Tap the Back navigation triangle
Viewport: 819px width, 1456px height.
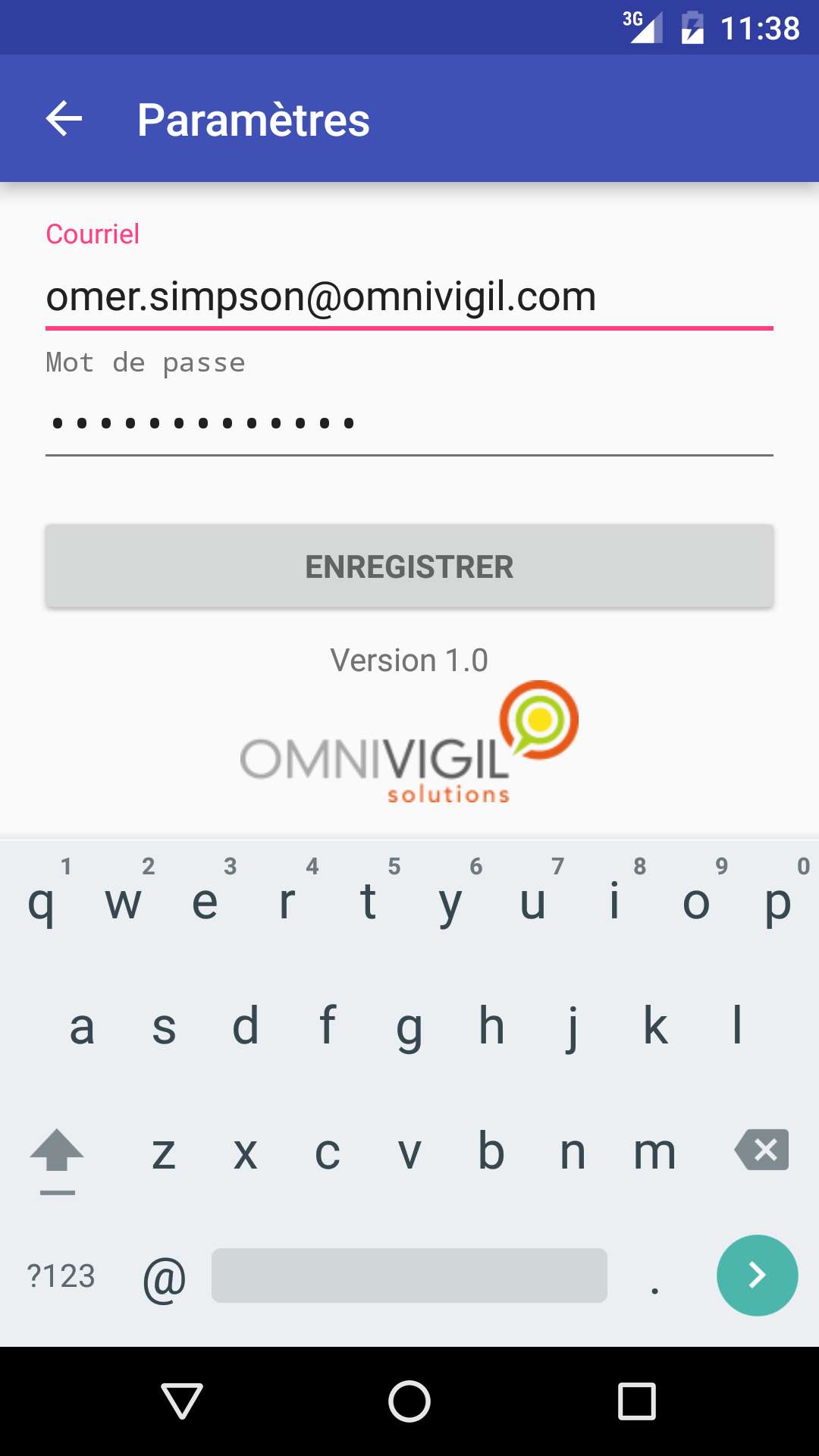[180, 1399]
